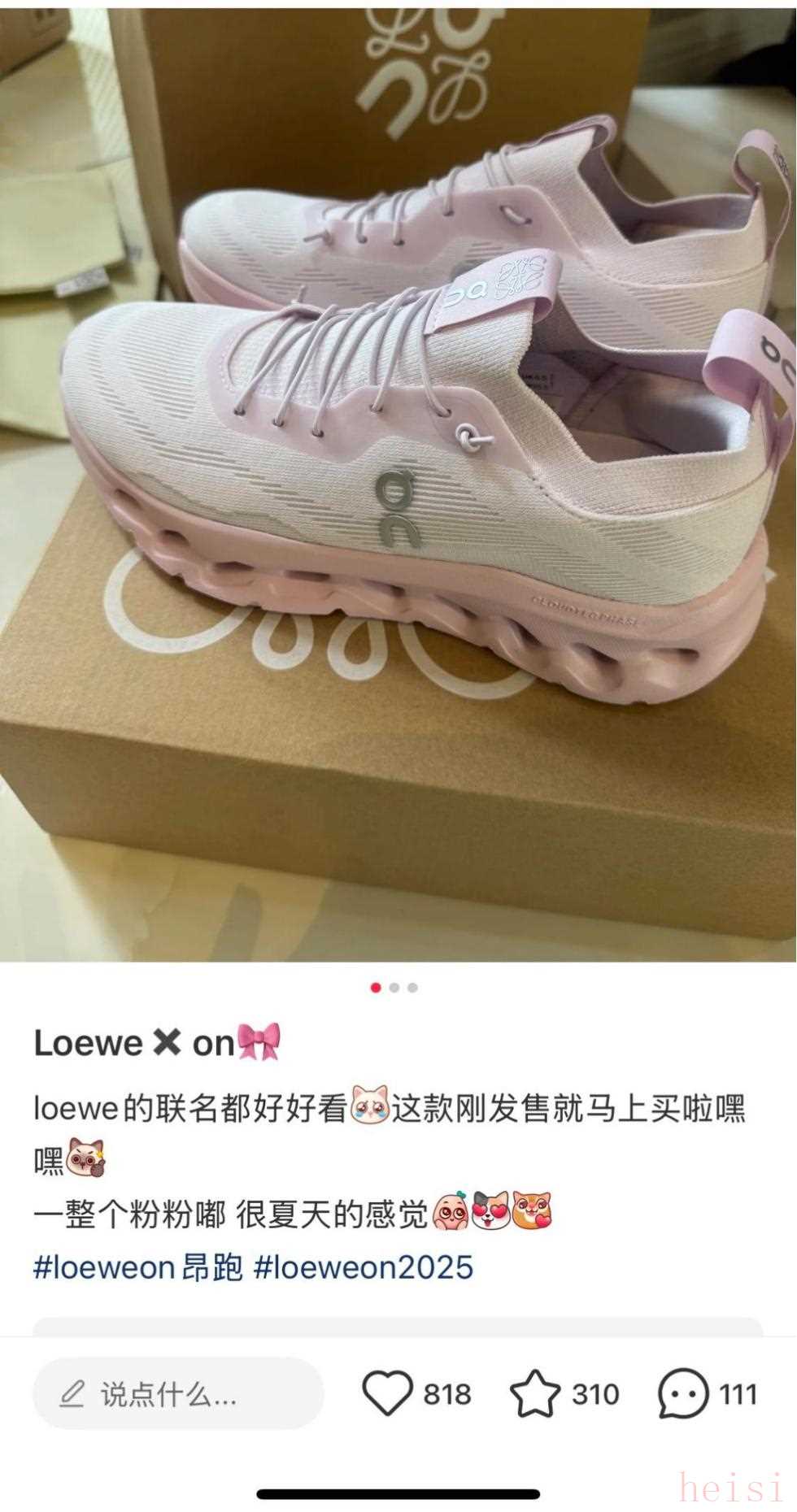Open the #loeweon2025 hashtag
The width and height of the screenshot is (797, 1512).
[364, 1267]
